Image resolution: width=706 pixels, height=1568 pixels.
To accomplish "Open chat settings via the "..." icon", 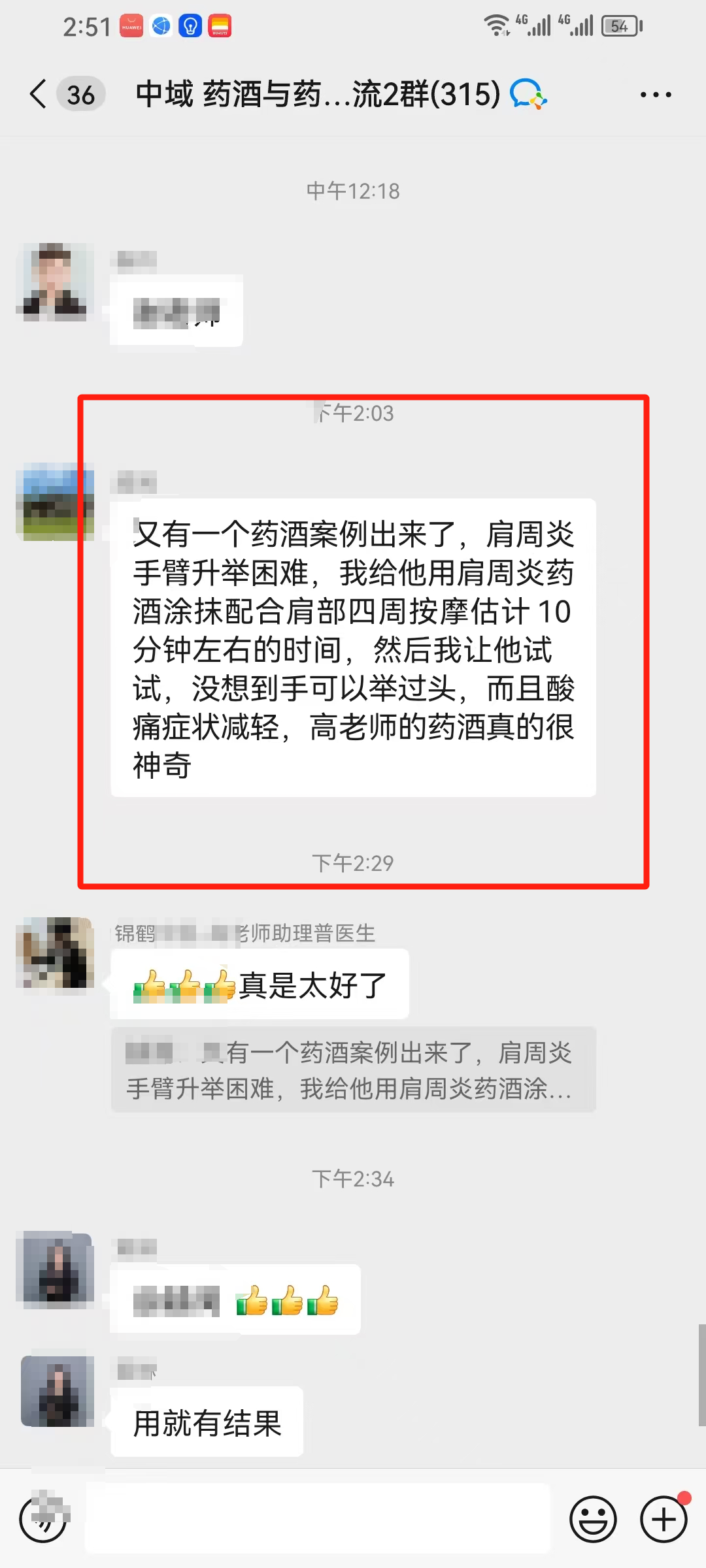I will (655, 94).
